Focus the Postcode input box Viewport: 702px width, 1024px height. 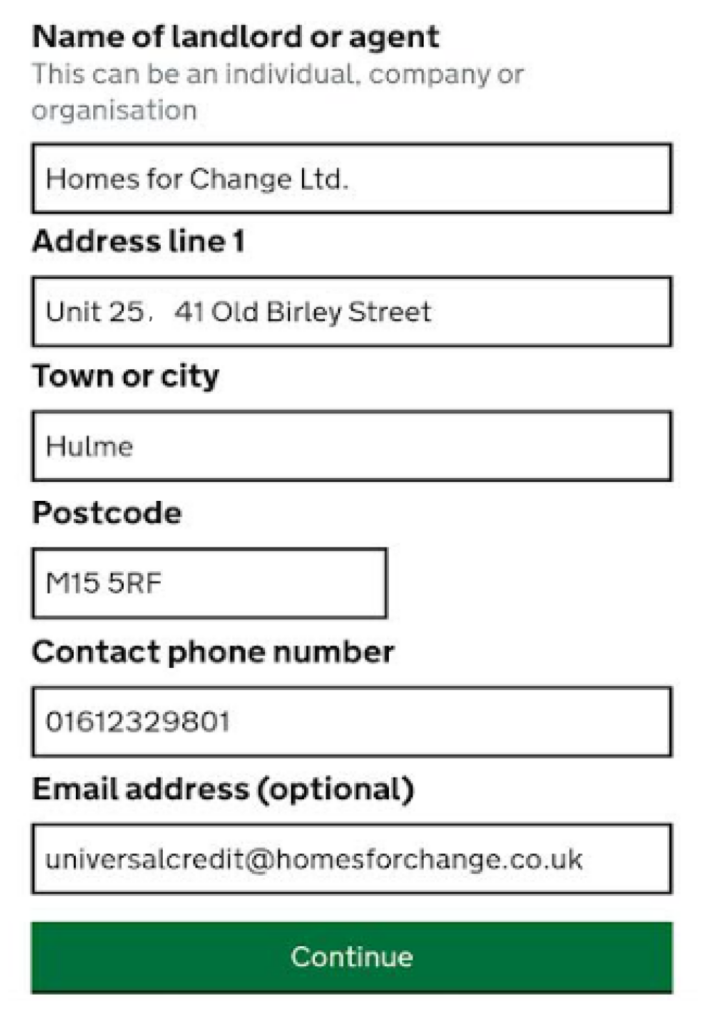point(209,583)
